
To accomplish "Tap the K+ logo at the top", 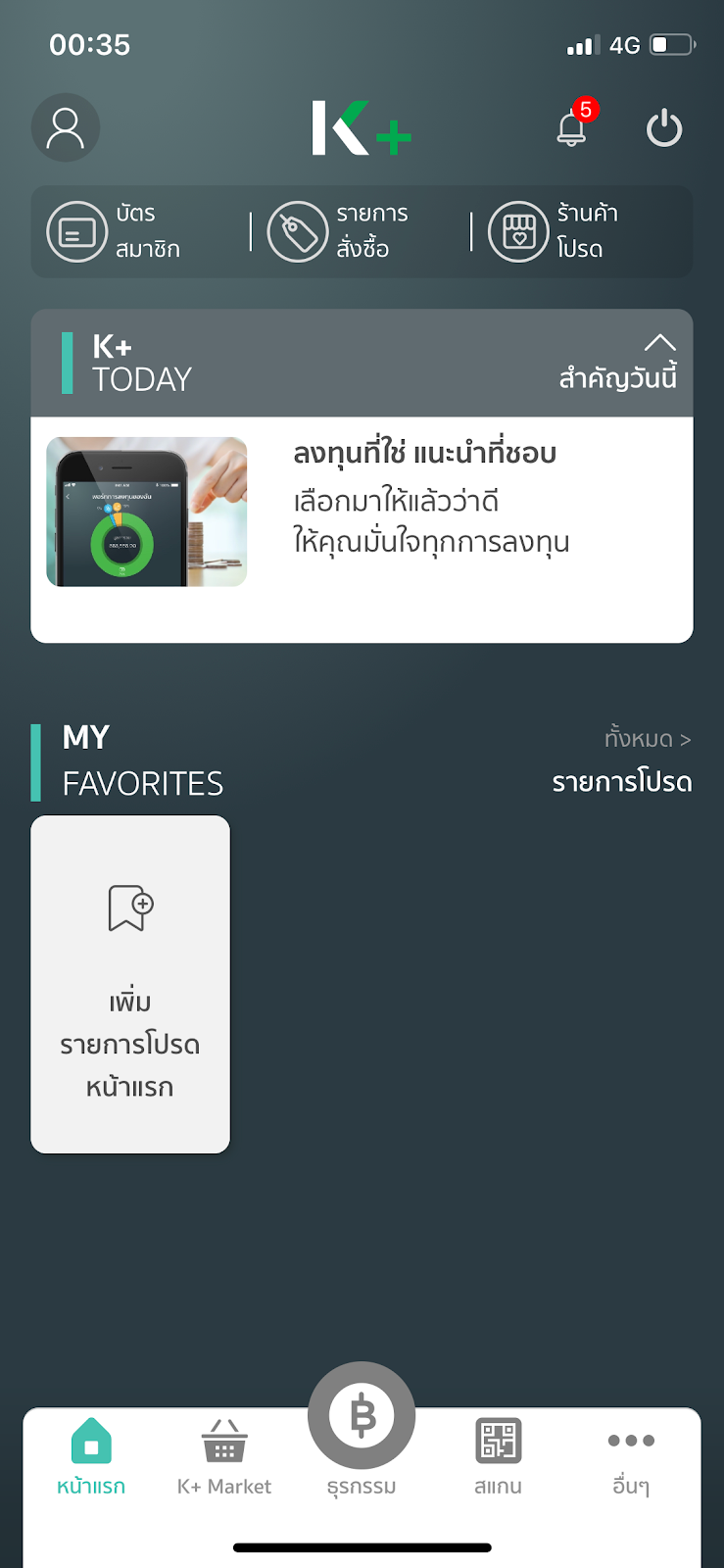I will (362, 127).
